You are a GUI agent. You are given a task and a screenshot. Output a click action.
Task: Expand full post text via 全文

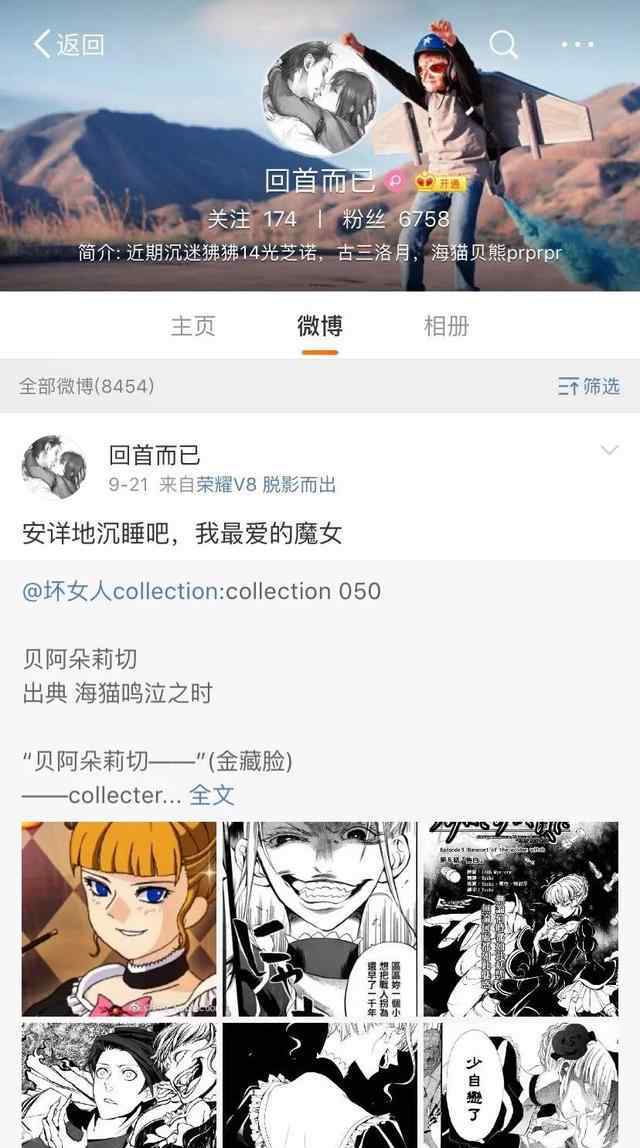212,796
